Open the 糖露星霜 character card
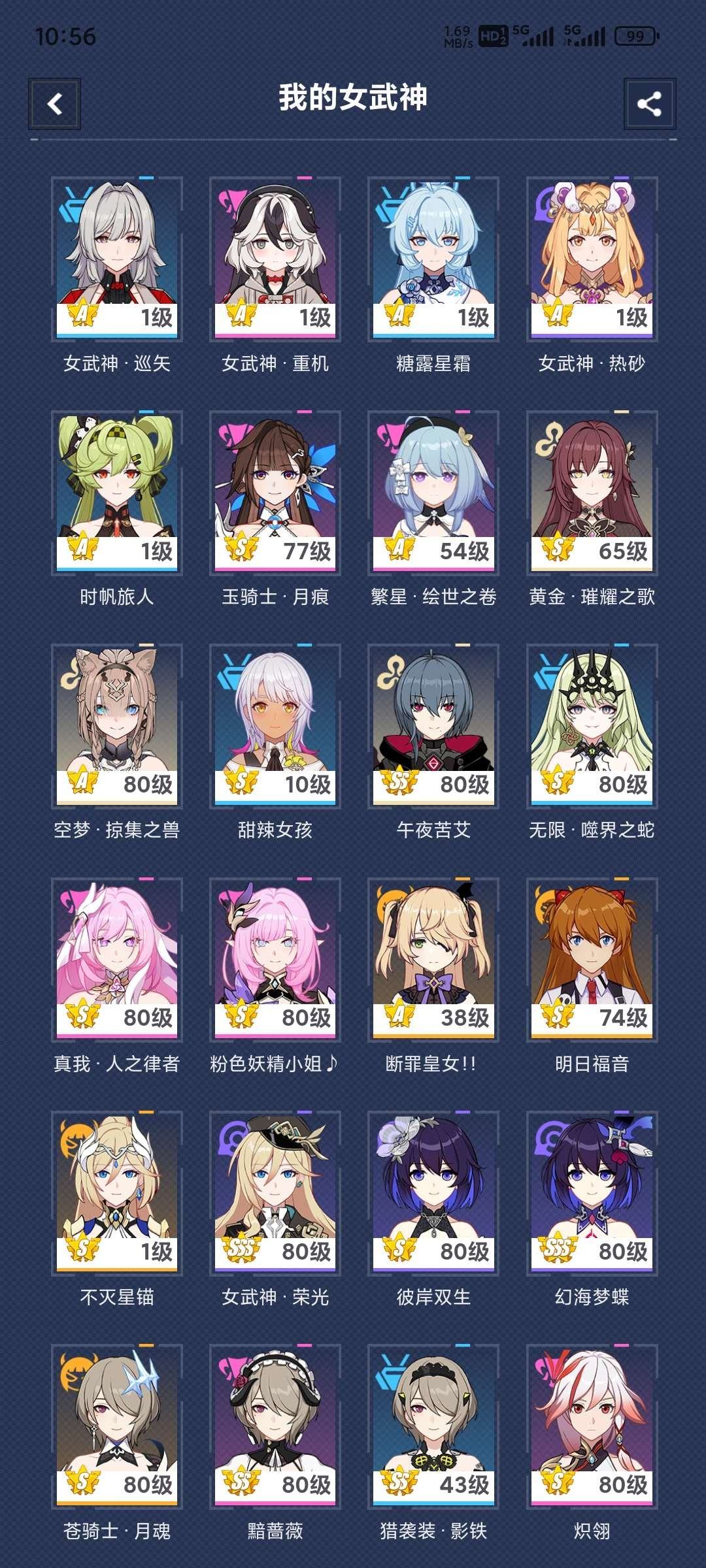Viewport: 706px width, 1568px height. point(433,258)
